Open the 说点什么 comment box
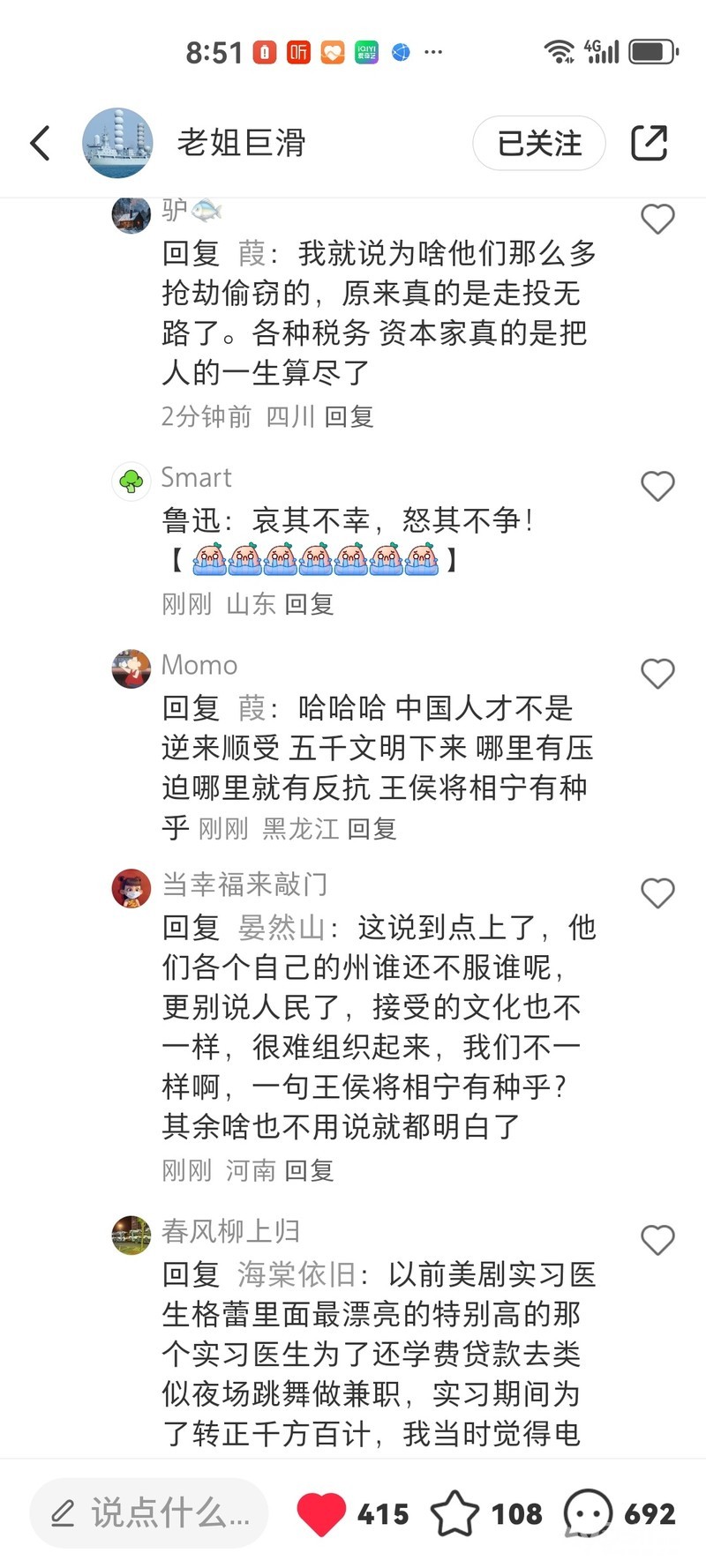706x1568 pixels. [x=149, y=1513]
